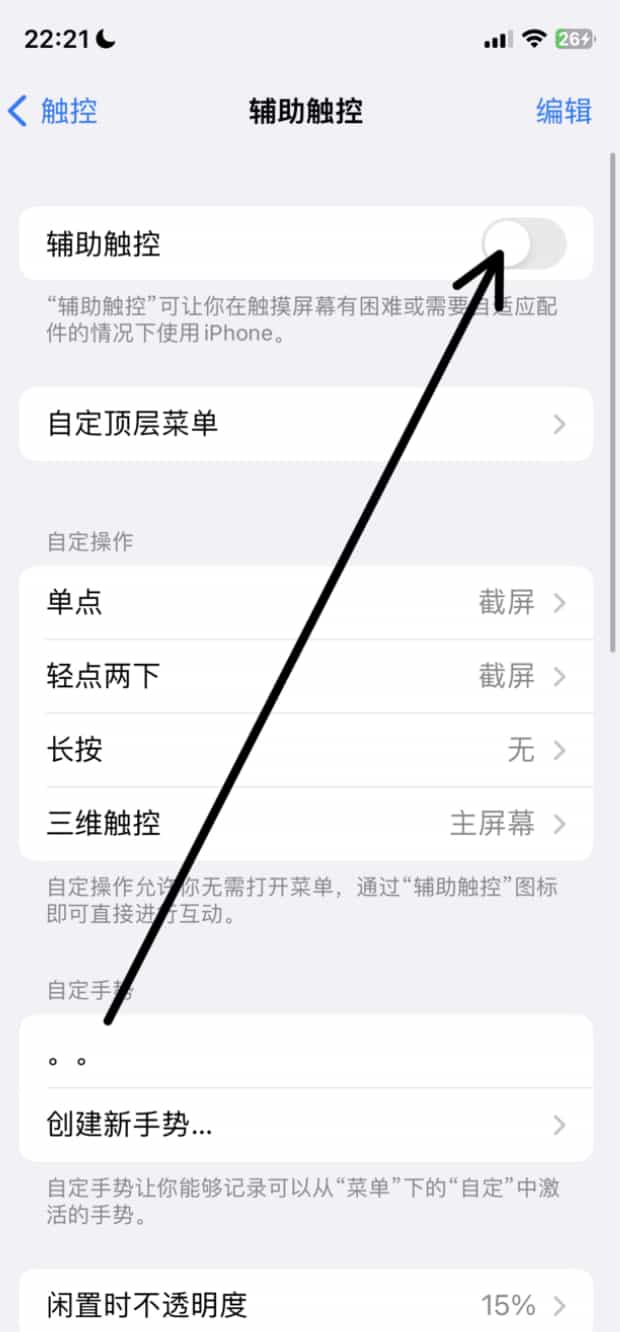Open the 单点 custom action row
Image resolution: width=620 pixels, height=1332 pixels.
pos(306,603)
